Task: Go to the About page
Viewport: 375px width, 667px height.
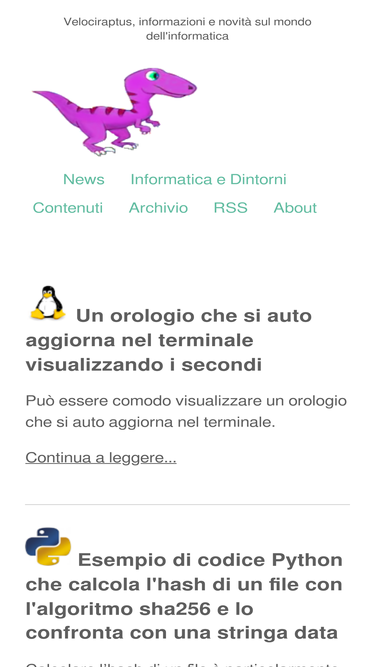Action: [x=295, y=208]
